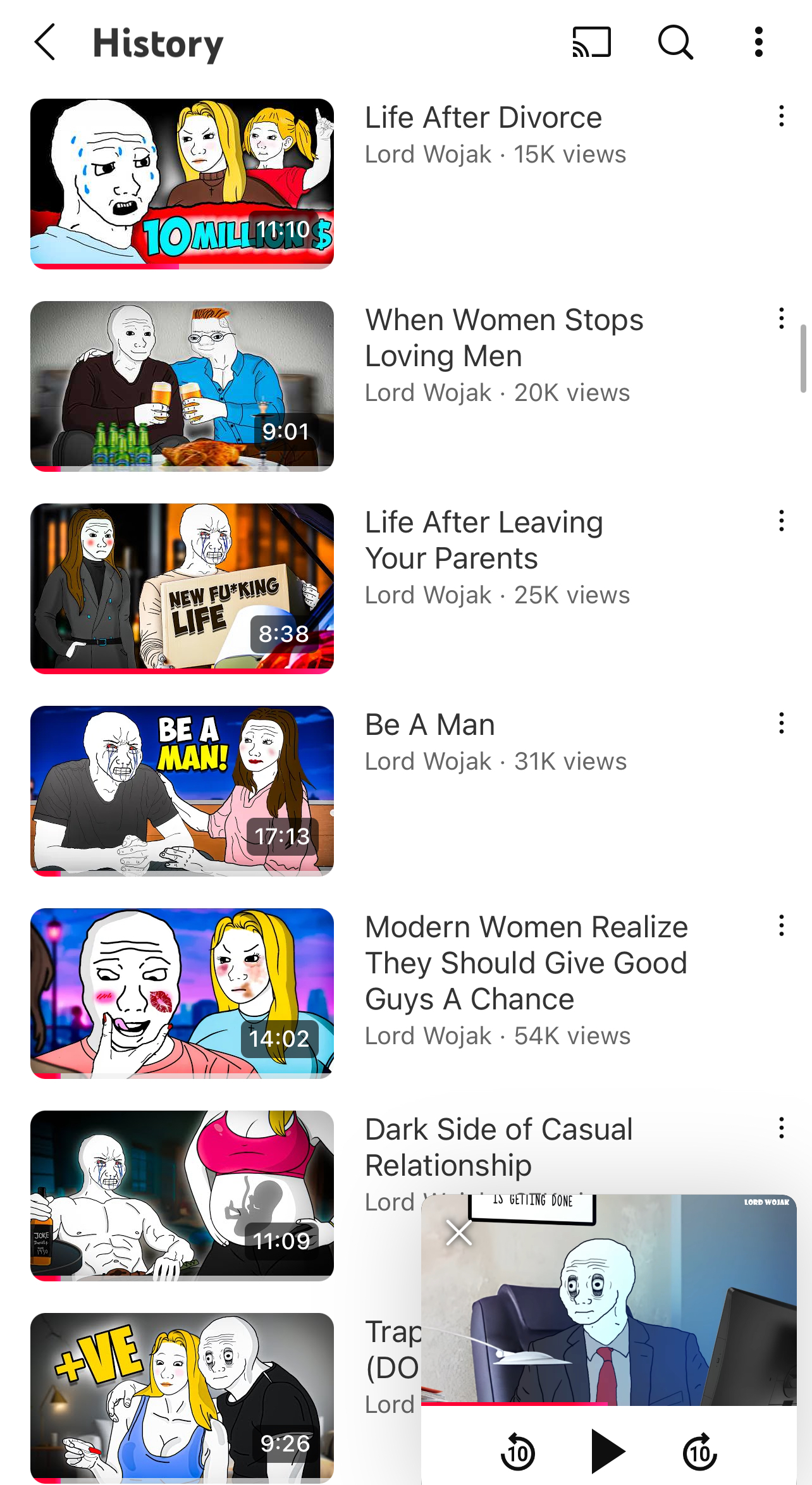This screenshot has width=812, height=1485.
Task: Open options for Modern Women Realize video
Action: click(x=782, y=926)
